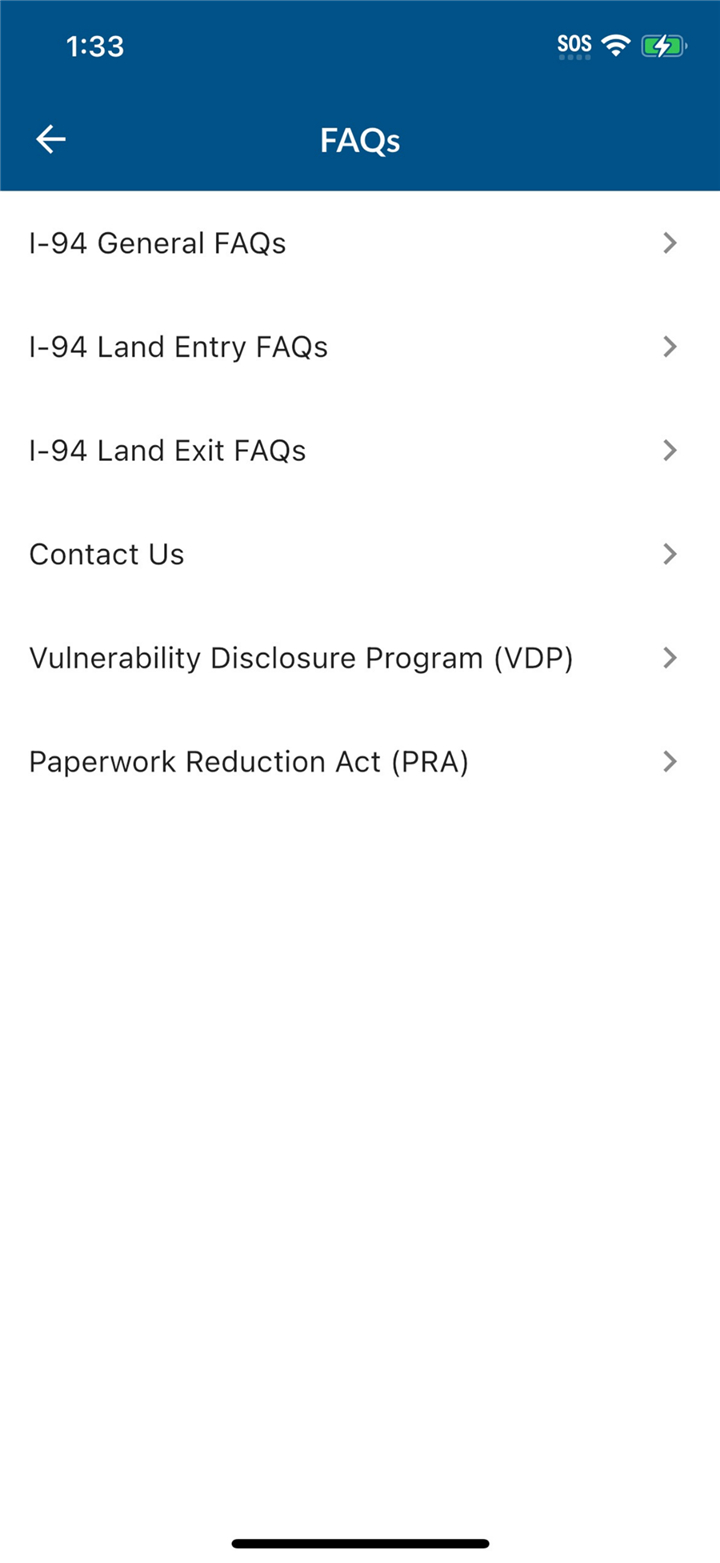The width and height of the screenshot is (720, 1563).
Task: Open the Contact Us row
Action: pos(360,554)
